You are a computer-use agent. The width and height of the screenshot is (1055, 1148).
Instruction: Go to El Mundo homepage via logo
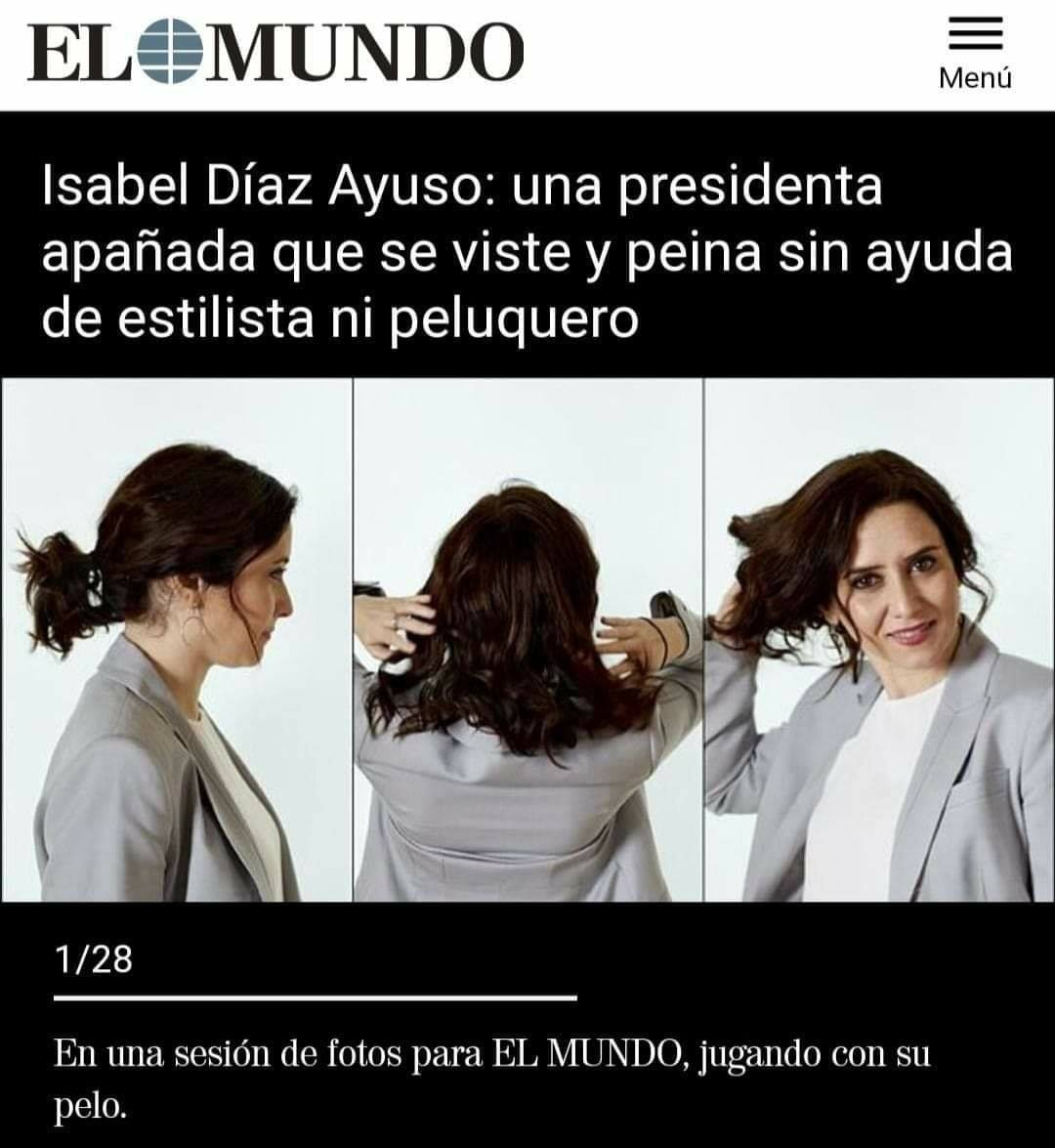(x=276, y=51)
